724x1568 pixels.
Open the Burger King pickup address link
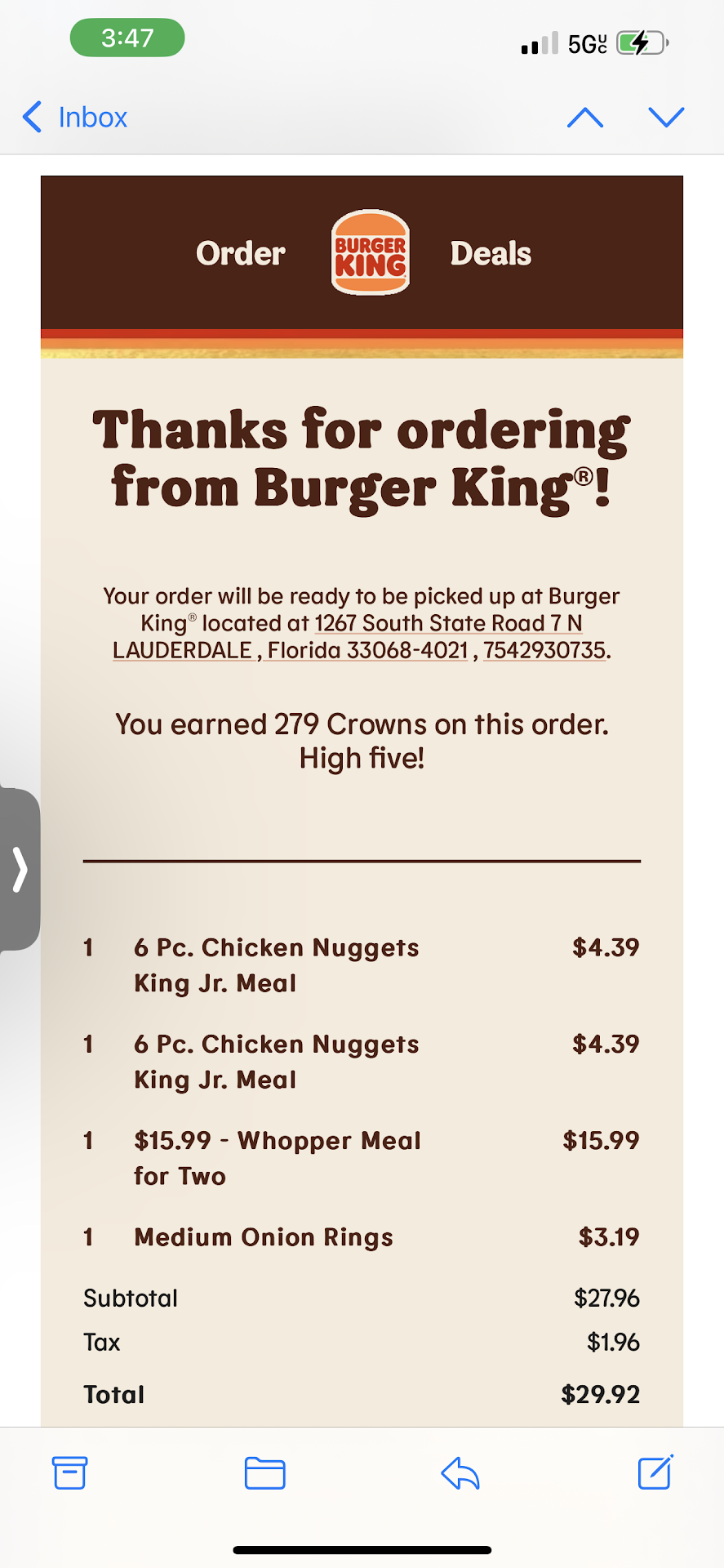448,623
